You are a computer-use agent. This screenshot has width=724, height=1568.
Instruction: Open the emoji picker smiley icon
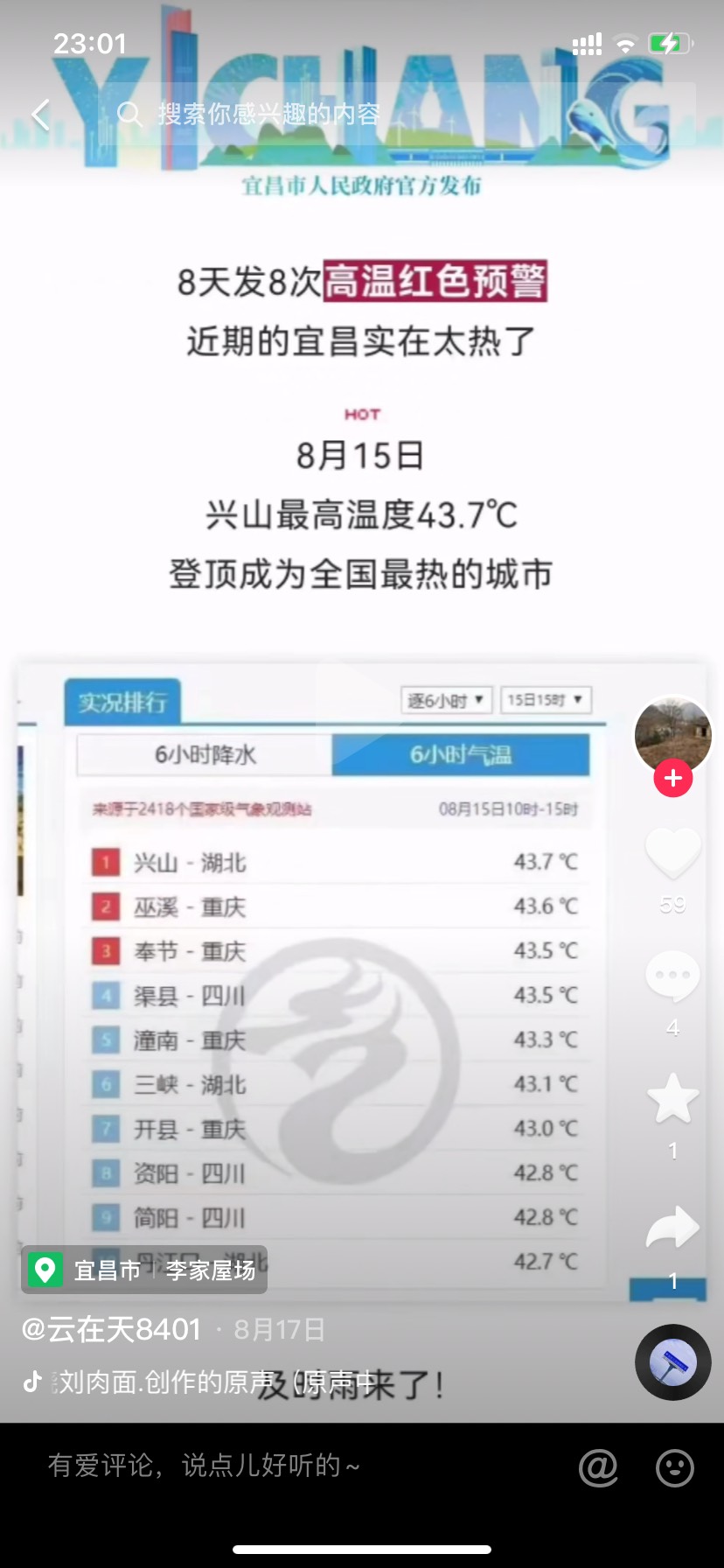click(x=675, y=1467)
